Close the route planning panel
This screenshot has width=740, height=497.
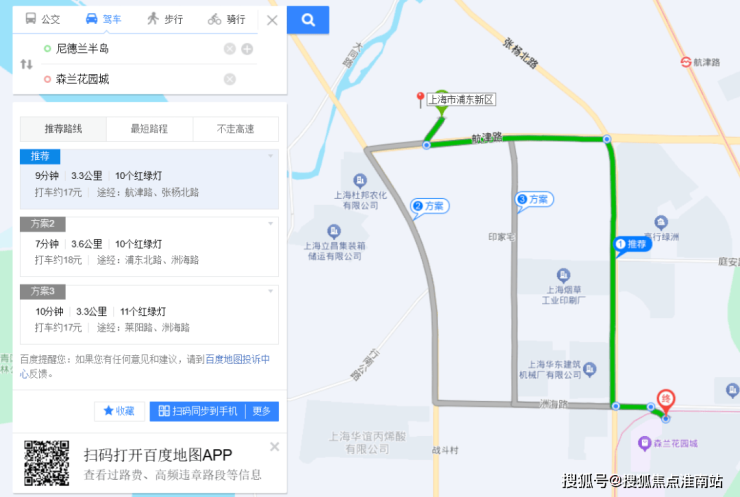pos(272,19)
